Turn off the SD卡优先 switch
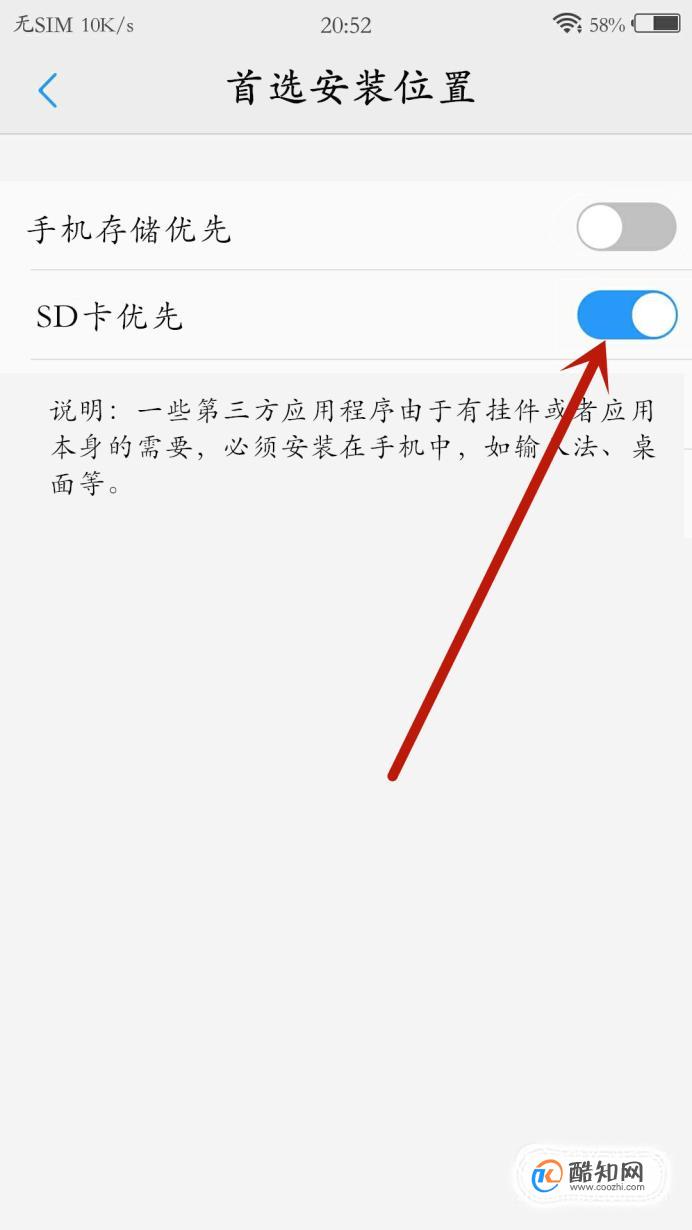 (x=627, y=316)
